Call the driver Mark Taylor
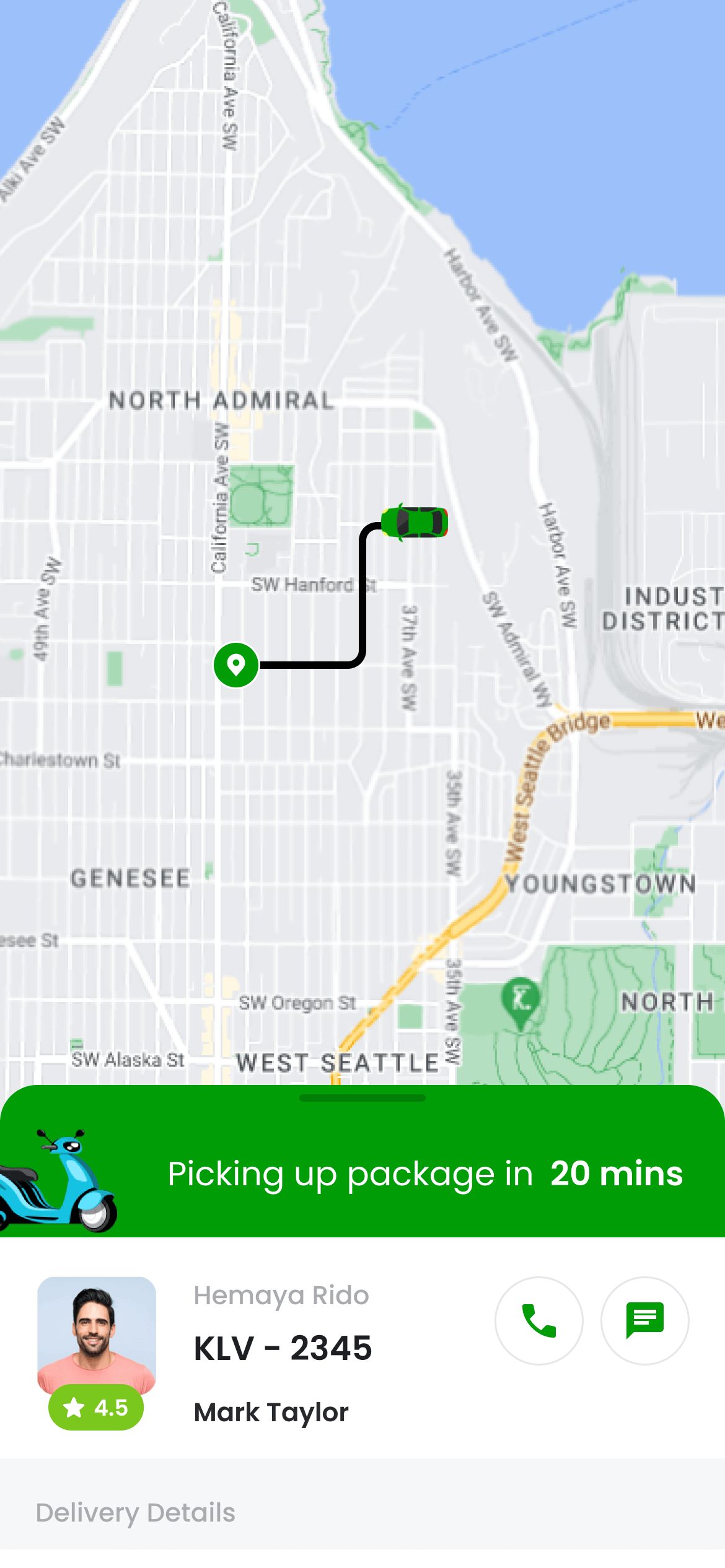The width and height of the screenshot is (725, 1568). tap(538, 1320)
